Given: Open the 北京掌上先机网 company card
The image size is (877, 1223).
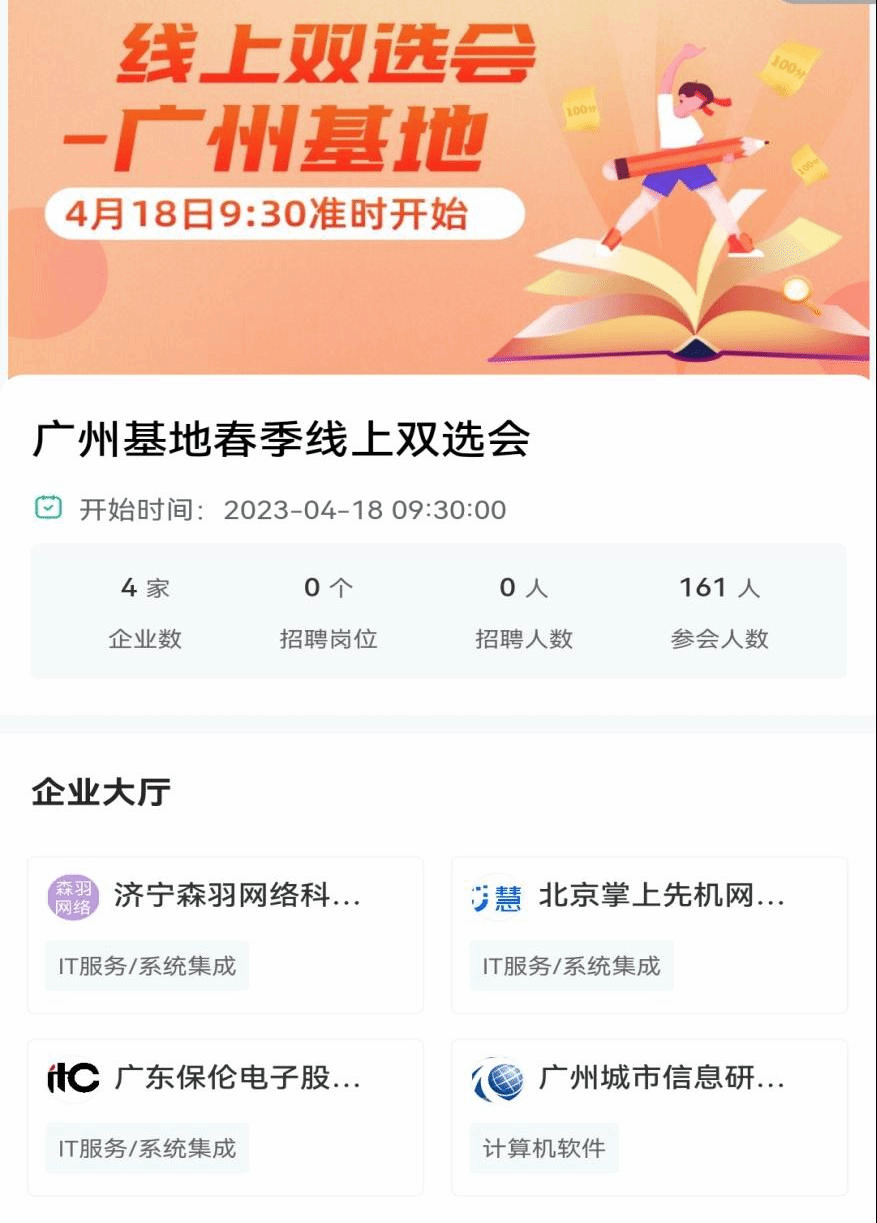Looking at the screenshot, I should coord(649,933).
